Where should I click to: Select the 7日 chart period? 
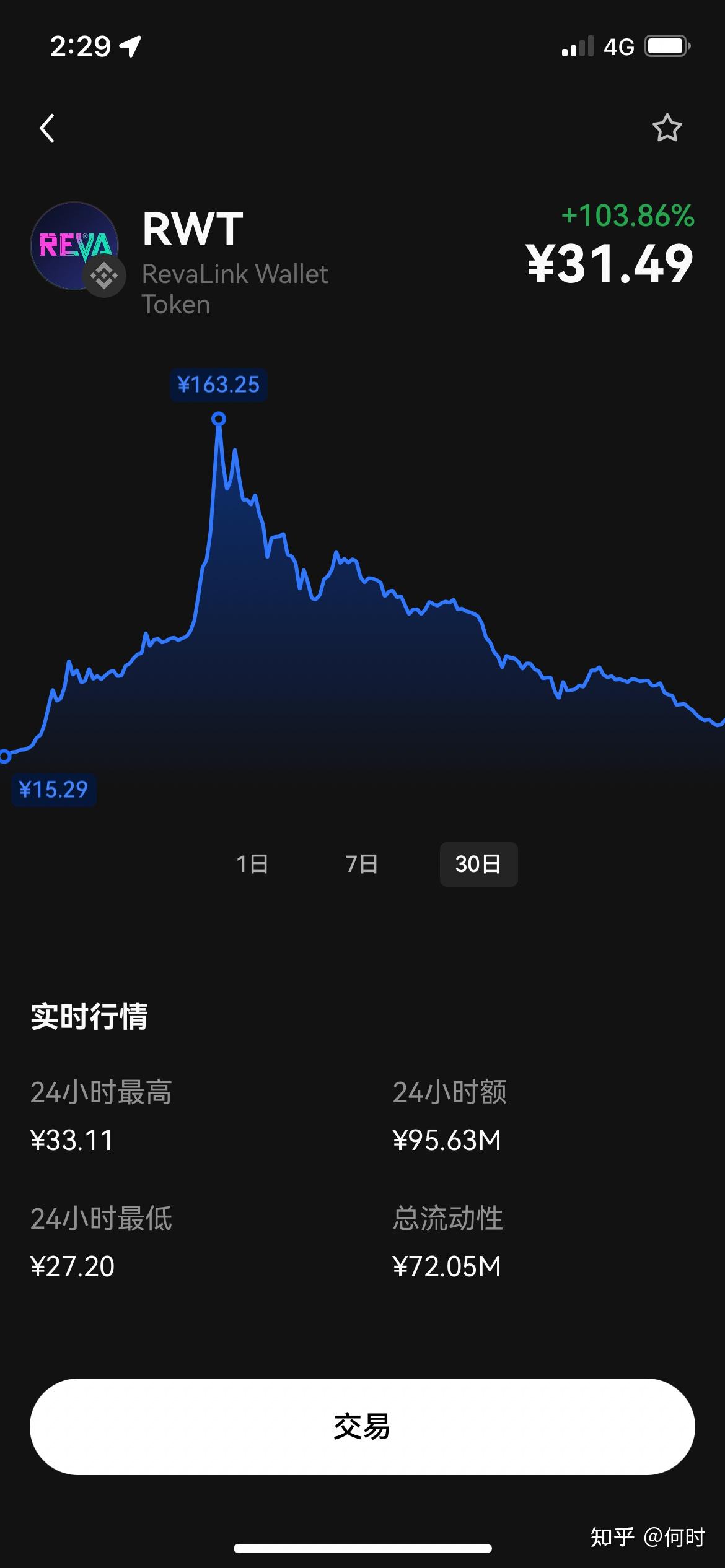362,864
